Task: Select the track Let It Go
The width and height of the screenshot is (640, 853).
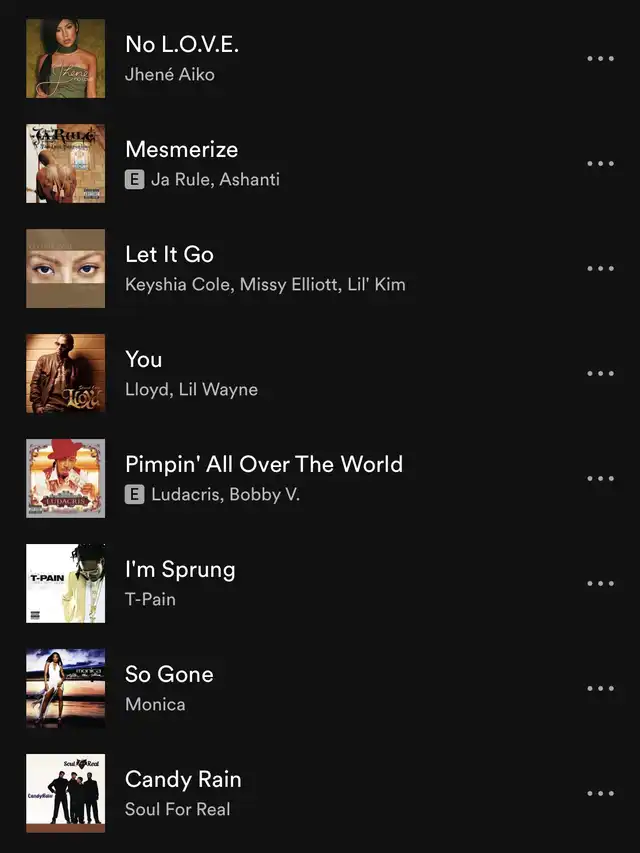Action: pos(169,254)
